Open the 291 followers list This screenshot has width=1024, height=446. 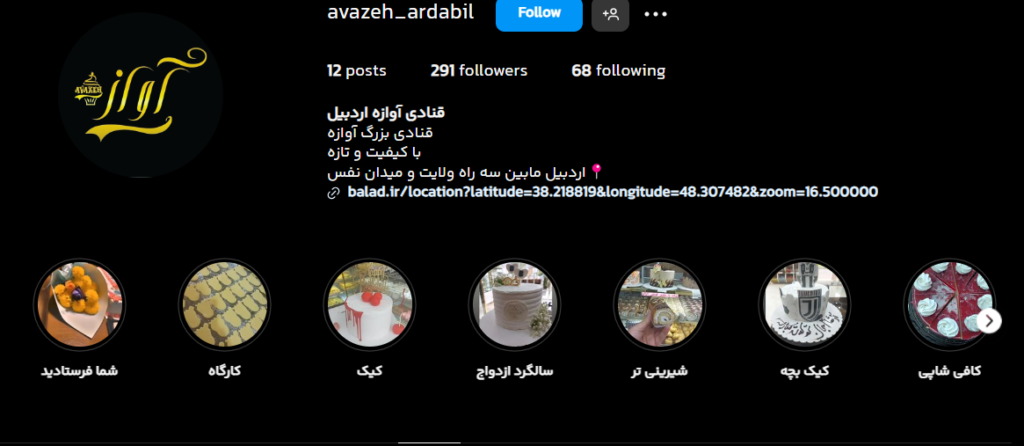(x=479, y=70)
